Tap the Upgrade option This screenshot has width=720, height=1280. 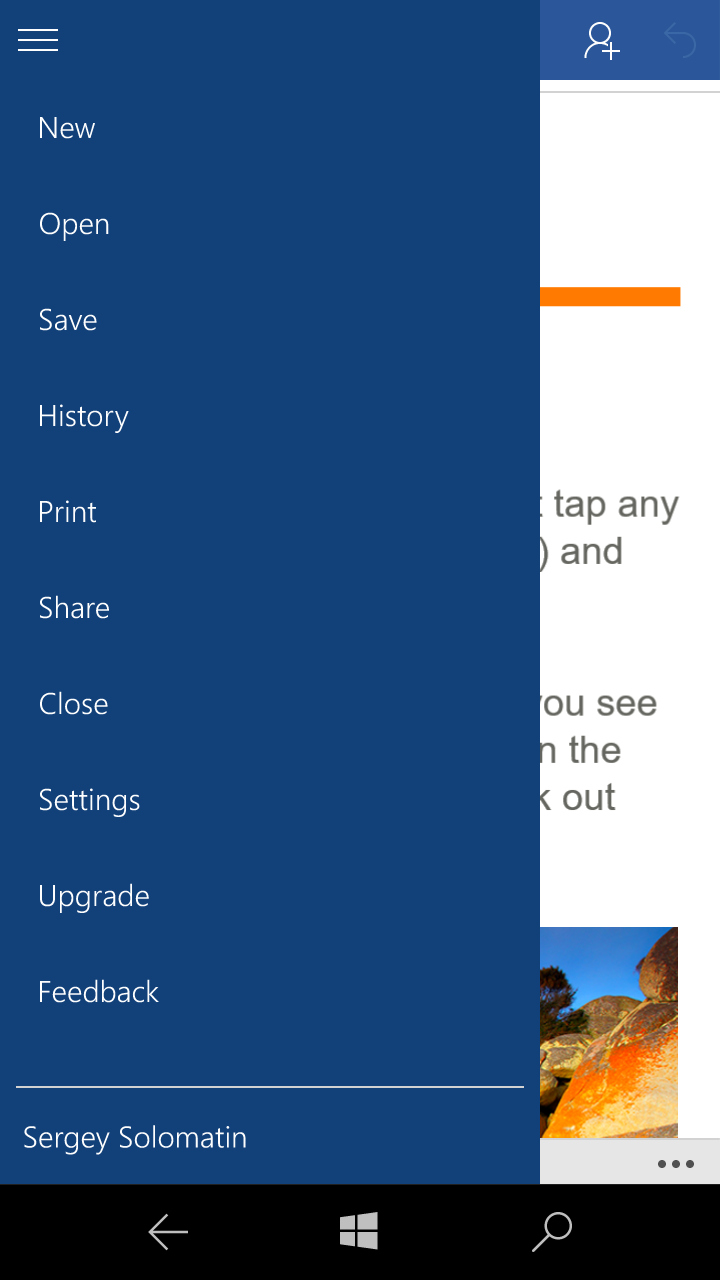94,896
